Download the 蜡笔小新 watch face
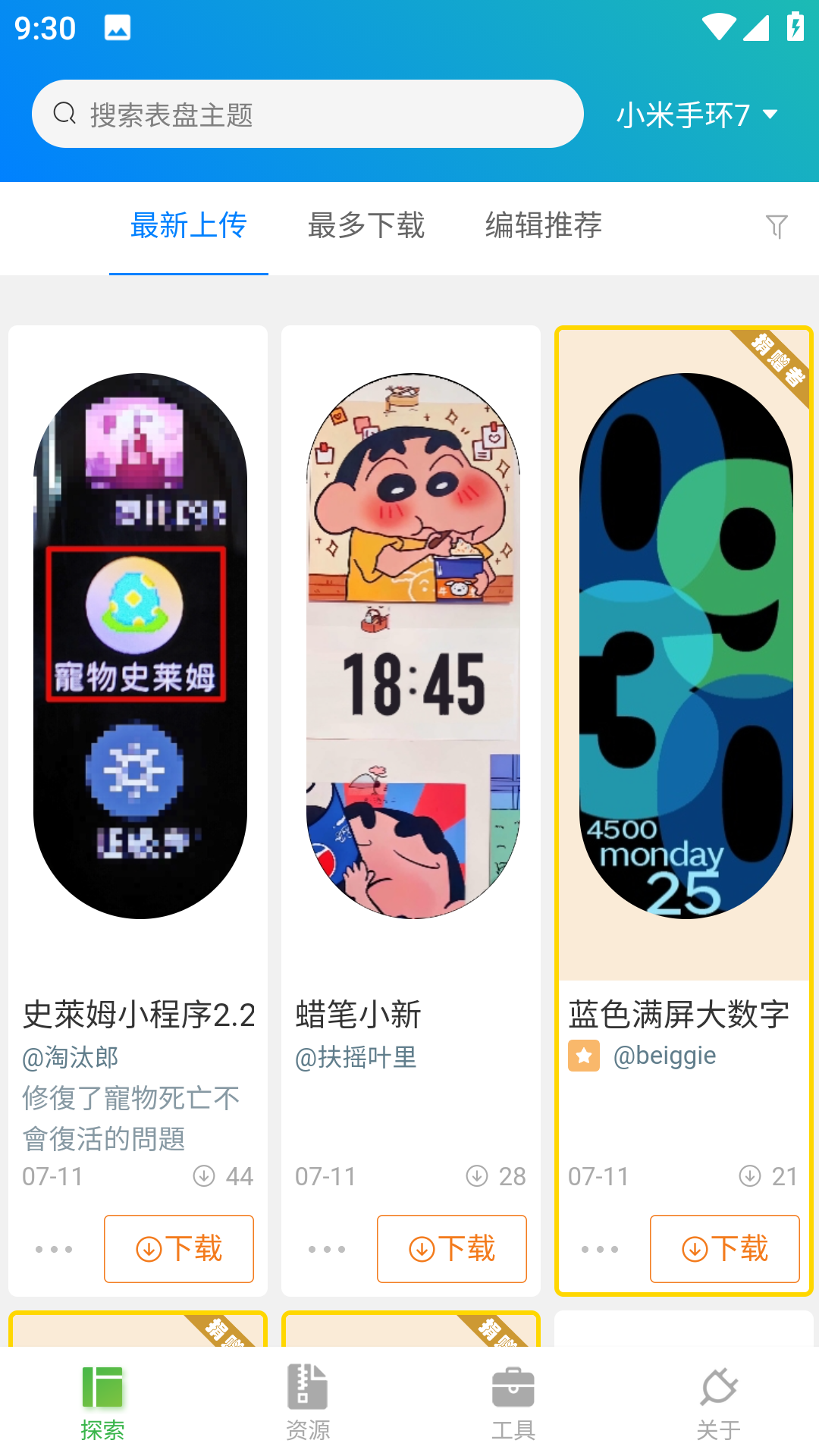This screenshot has width=819, height=1456. point(451,1249)
